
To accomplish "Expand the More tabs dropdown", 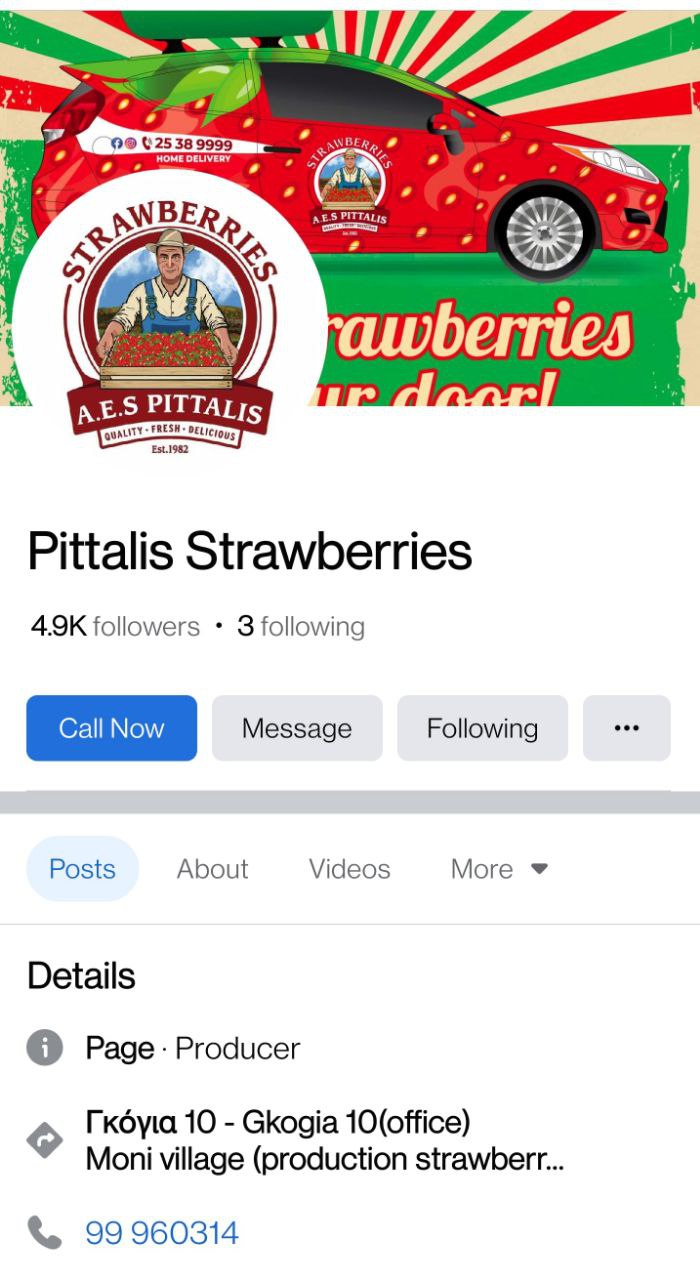I will click(499, 869).
